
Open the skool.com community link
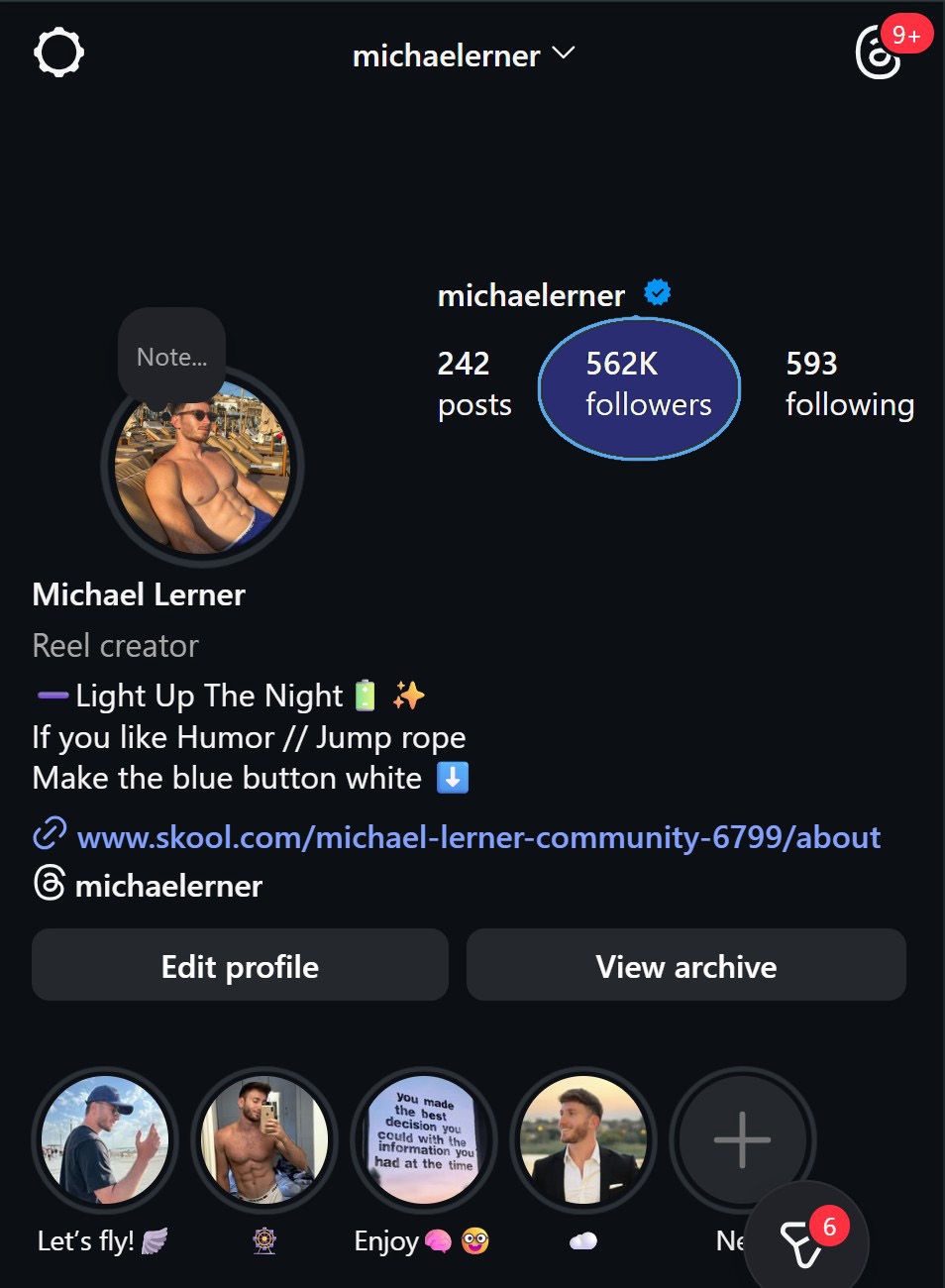(x=478, y=837)
